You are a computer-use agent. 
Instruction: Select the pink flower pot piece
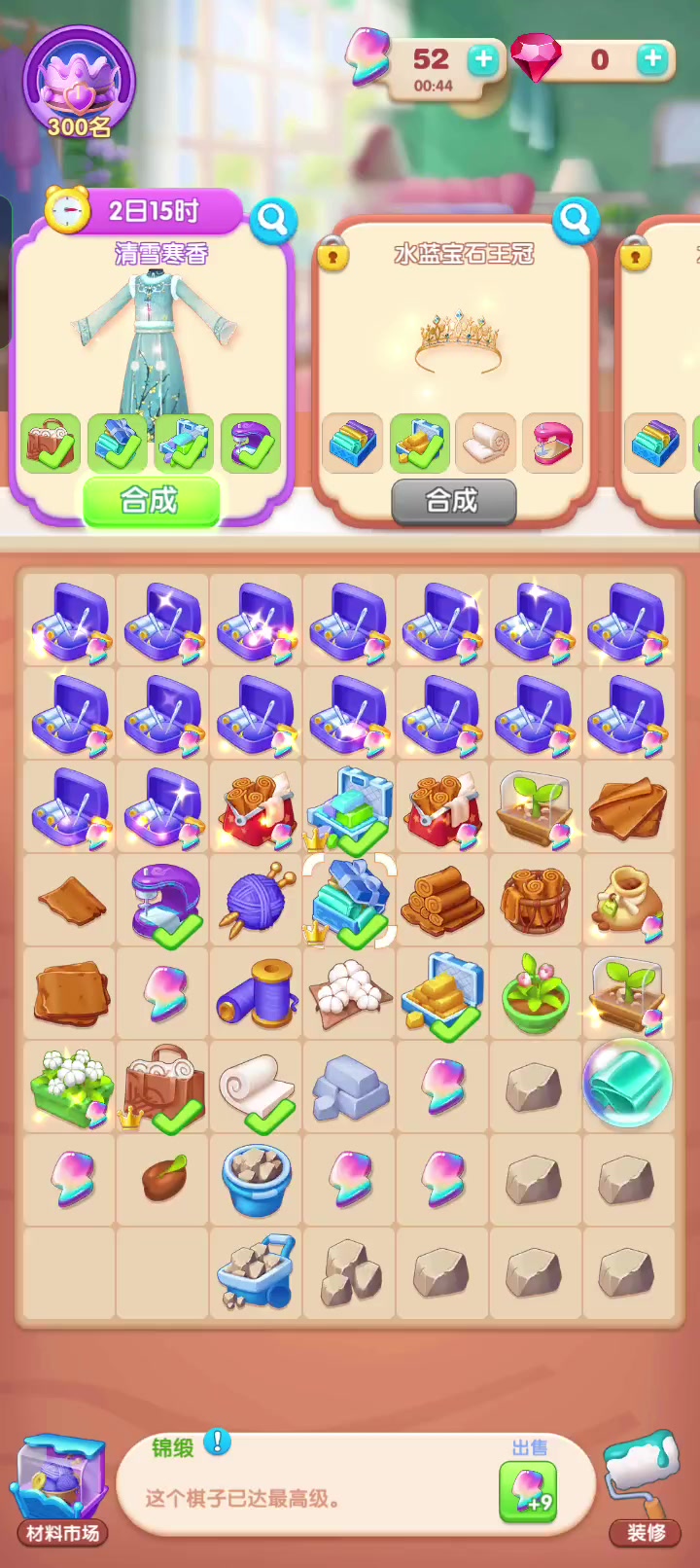coord(535,994)
